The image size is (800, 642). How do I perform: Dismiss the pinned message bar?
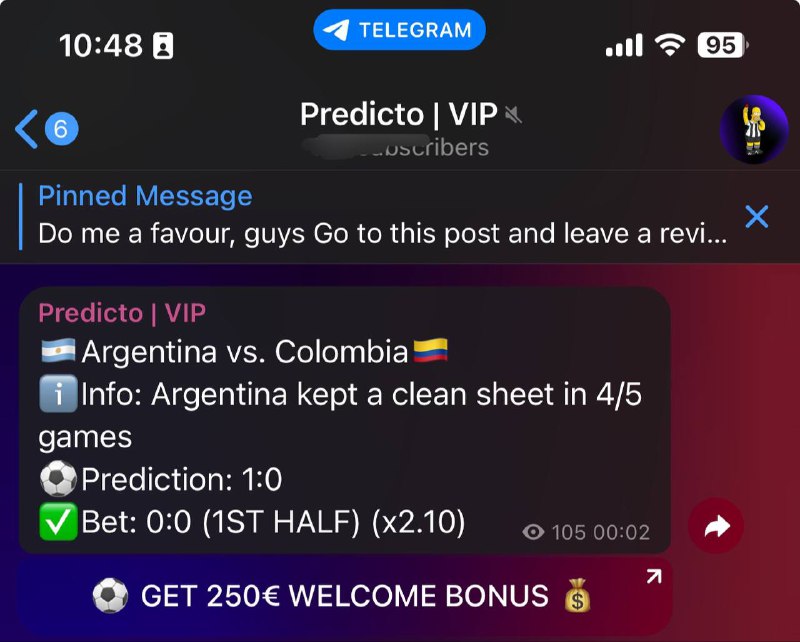point(757,215)
